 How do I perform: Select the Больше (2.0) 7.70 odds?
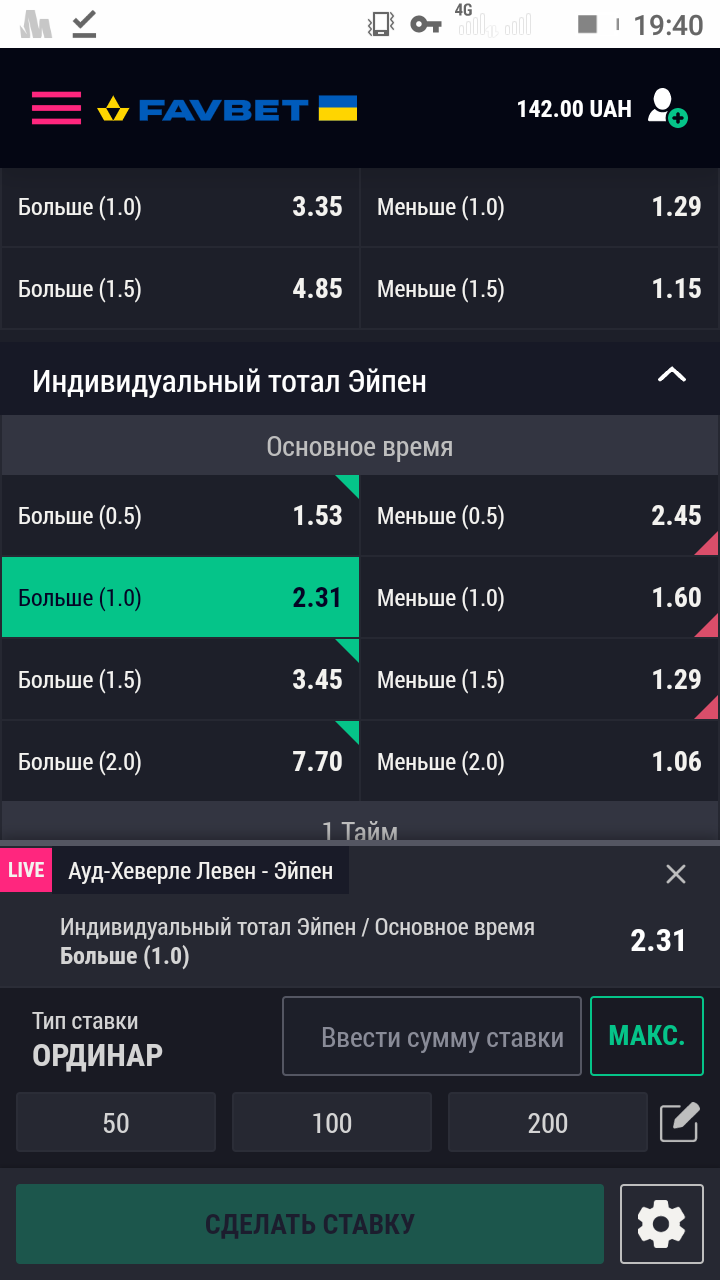tap(180, 760)
